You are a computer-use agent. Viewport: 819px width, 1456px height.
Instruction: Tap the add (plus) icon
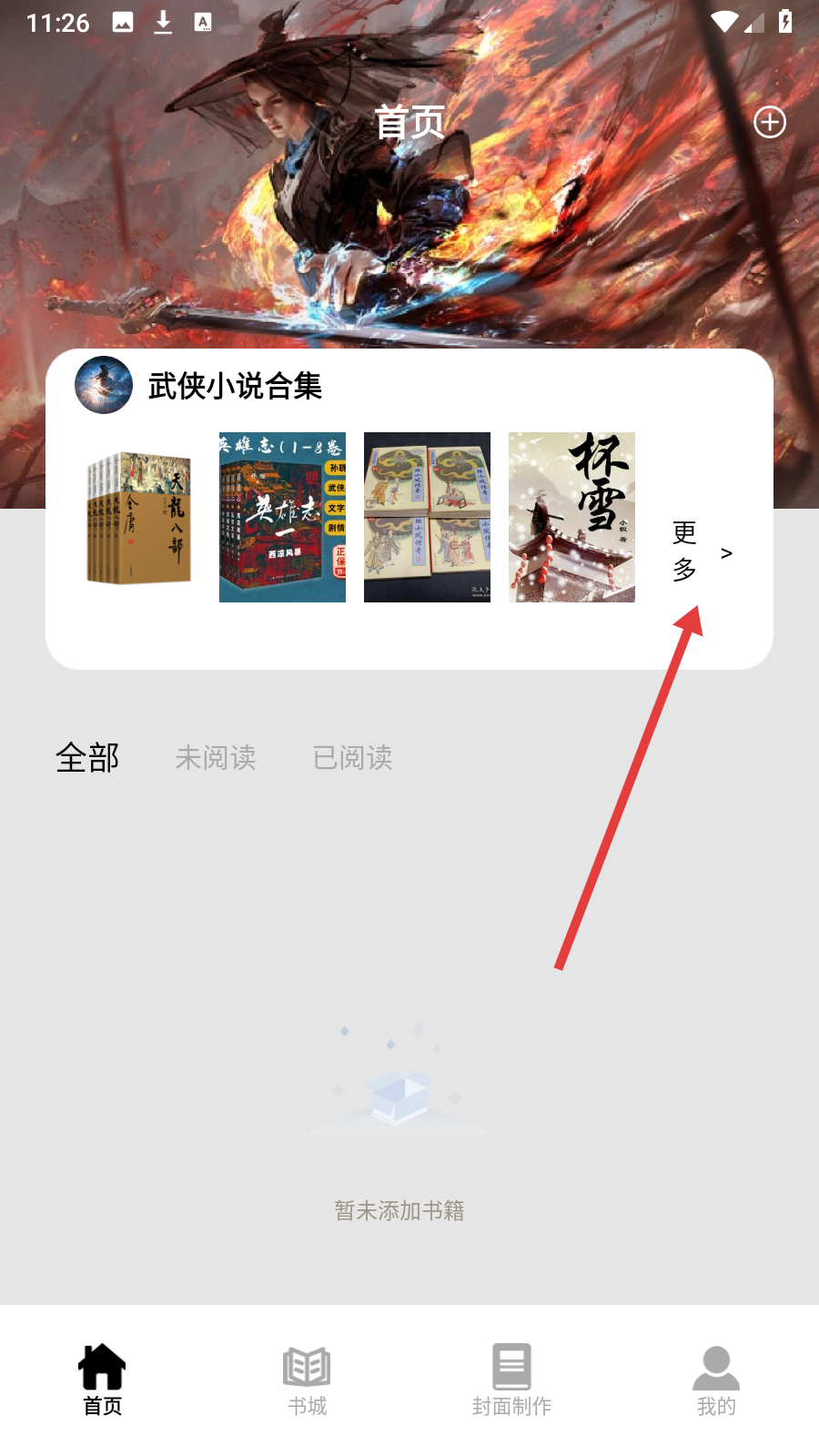point(770,122)
